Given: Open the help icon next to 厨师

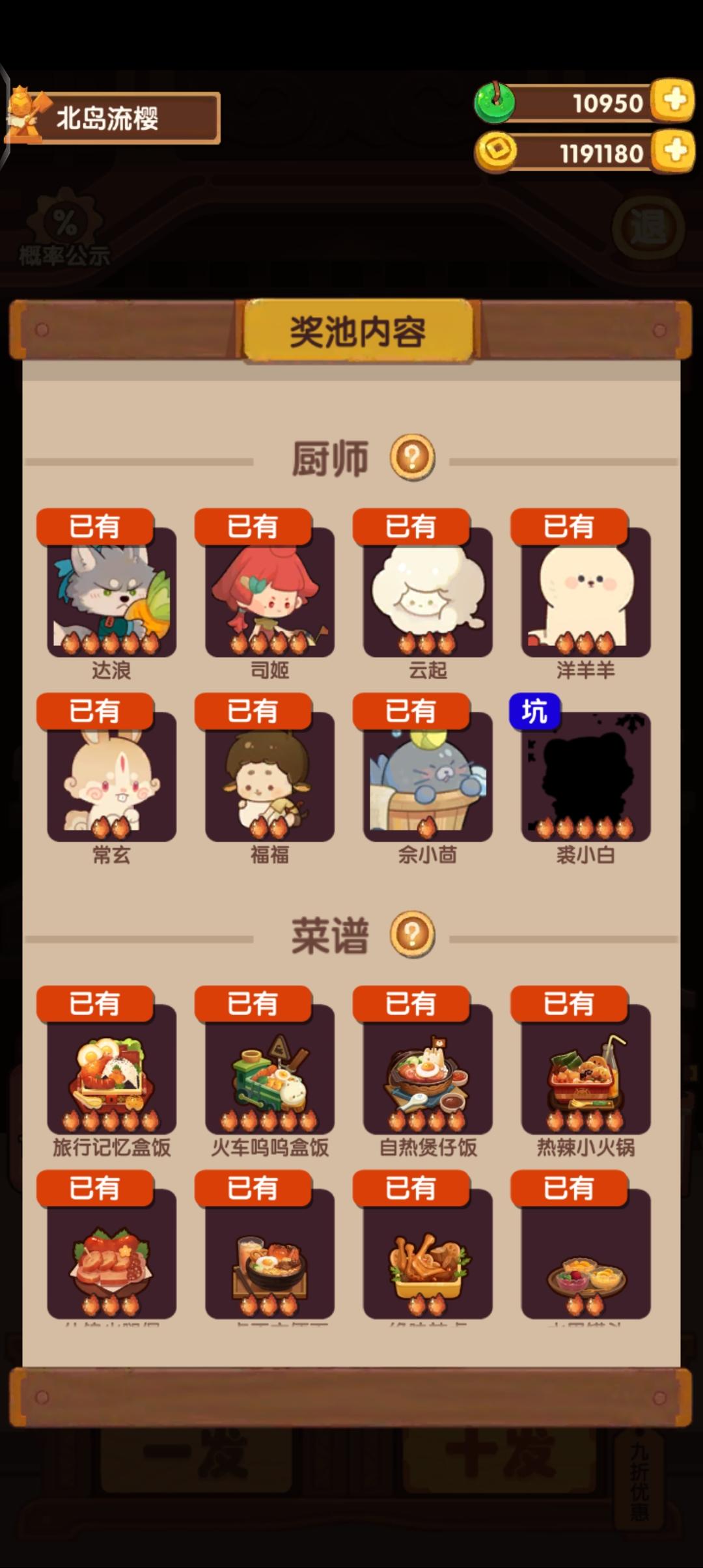Looking at the screenshot, I should tap(412, 458).
